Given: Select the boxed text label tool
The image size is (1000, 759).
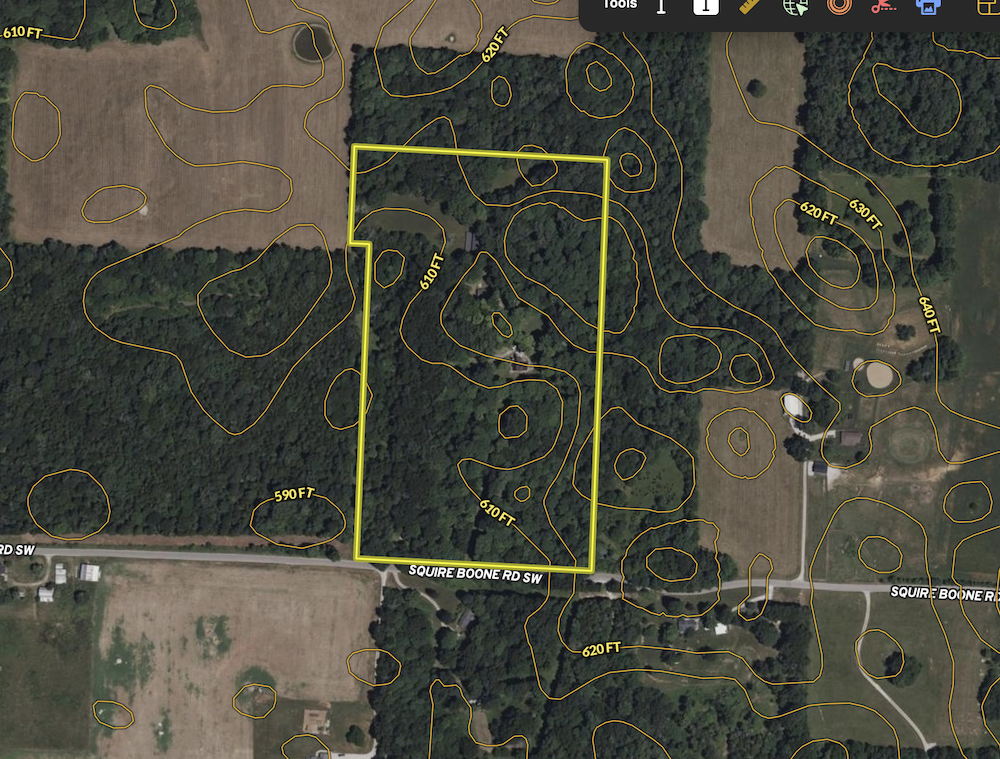Looking at the screenshot, I should tap(706, 7).
